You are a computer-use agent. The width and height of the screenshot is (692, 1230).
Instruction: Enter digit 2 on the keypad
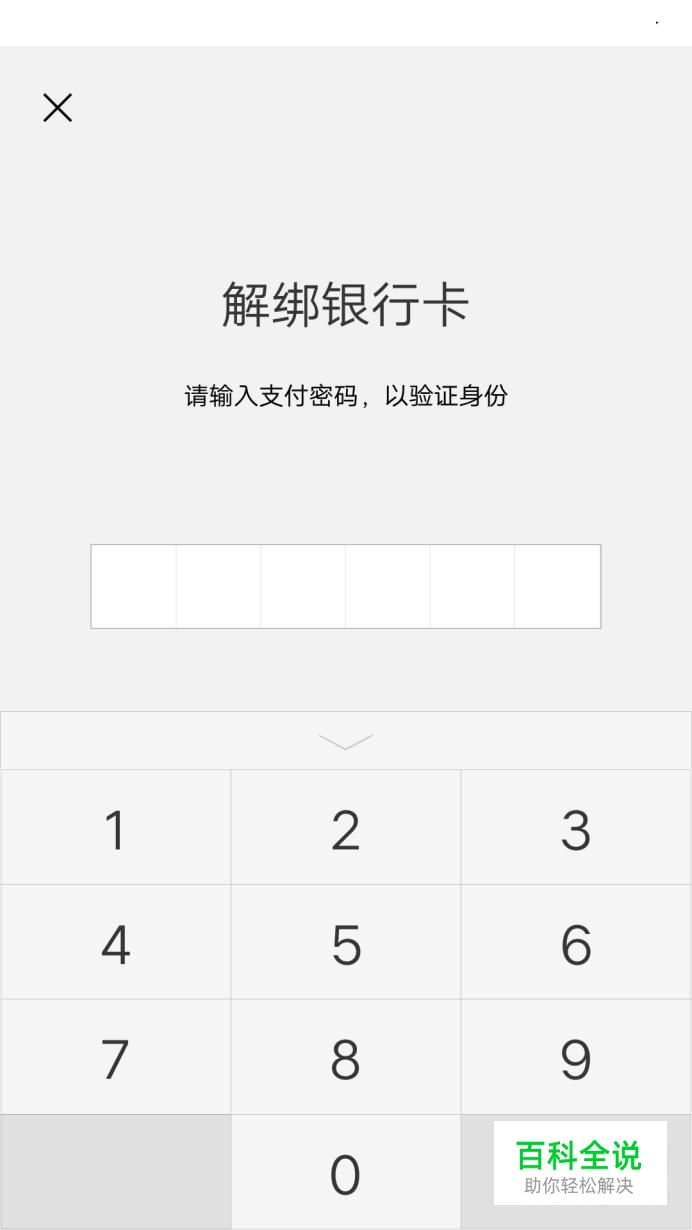345,828
